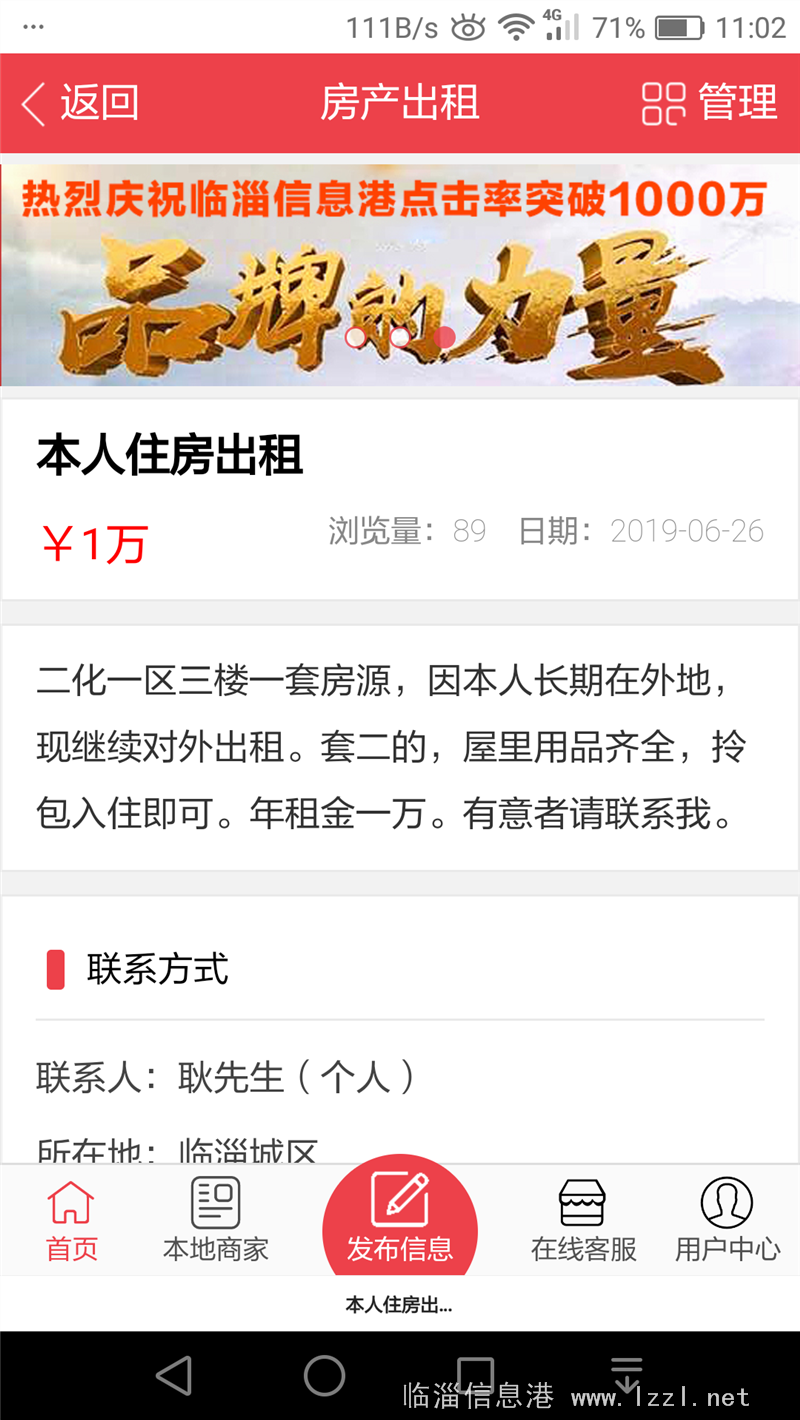Screen dimensions: 800x1420
Task: Switch to the 首页 tab
Action: click(x=72, y=1220)
